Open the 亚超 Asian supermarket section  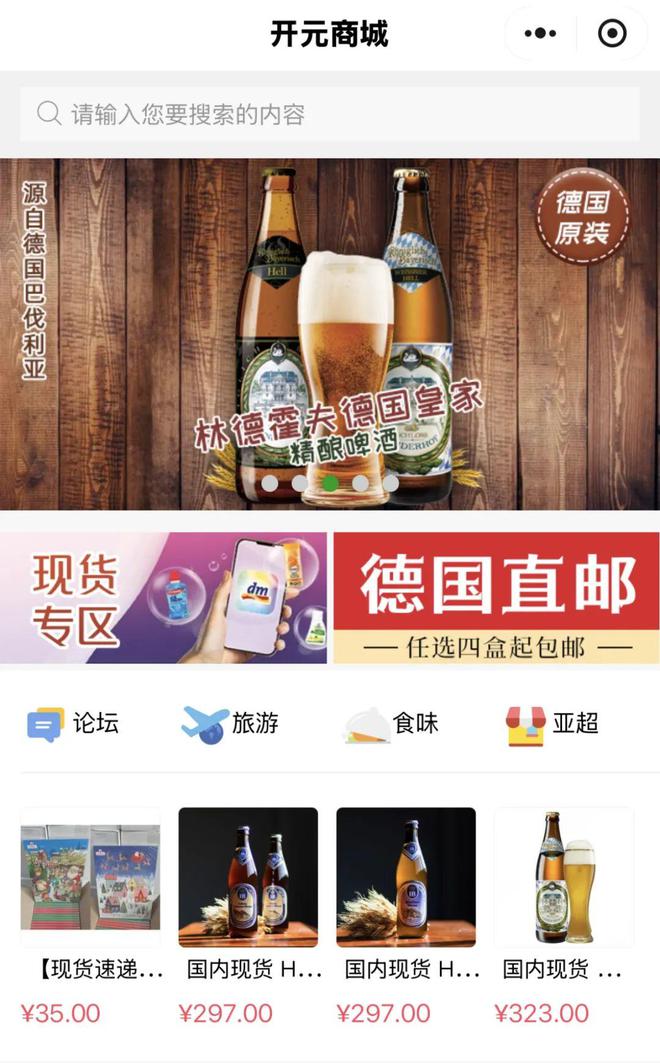[x=552, y=723]
